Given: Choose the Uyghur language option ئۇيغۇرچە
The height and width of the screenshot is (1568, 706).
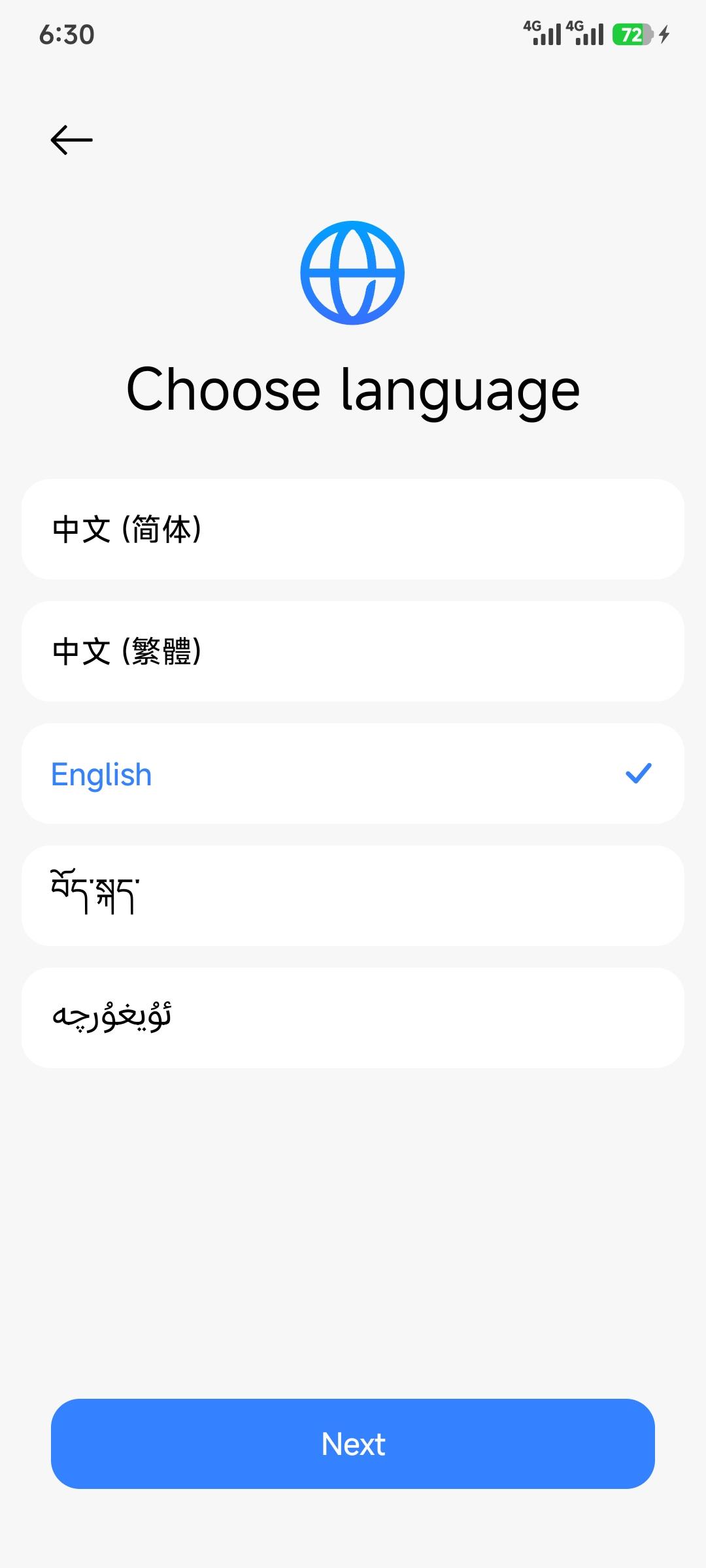Looking at the screenshot, I should pyautogui.click(x=353, y=1018).
